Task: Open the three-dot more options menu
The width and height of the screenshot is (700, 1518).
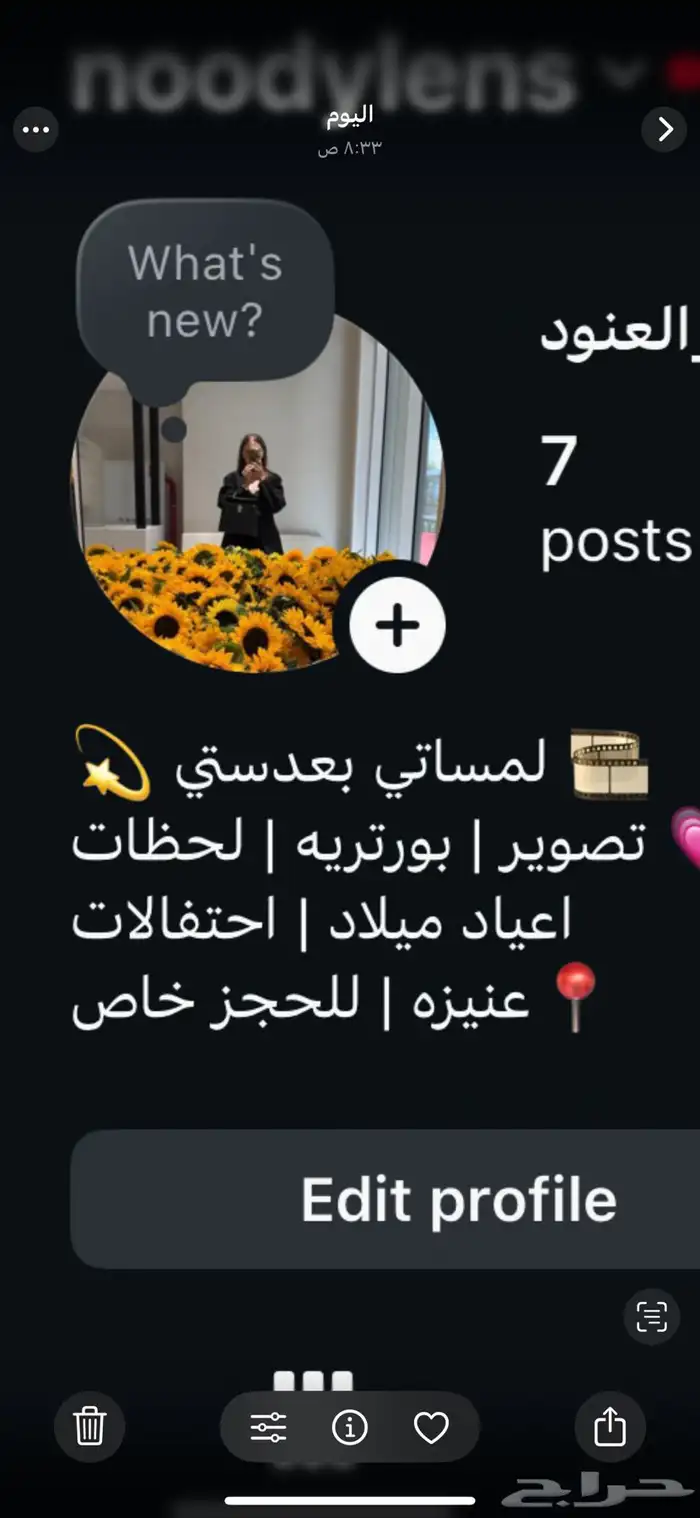Action: tap(36, 130)
